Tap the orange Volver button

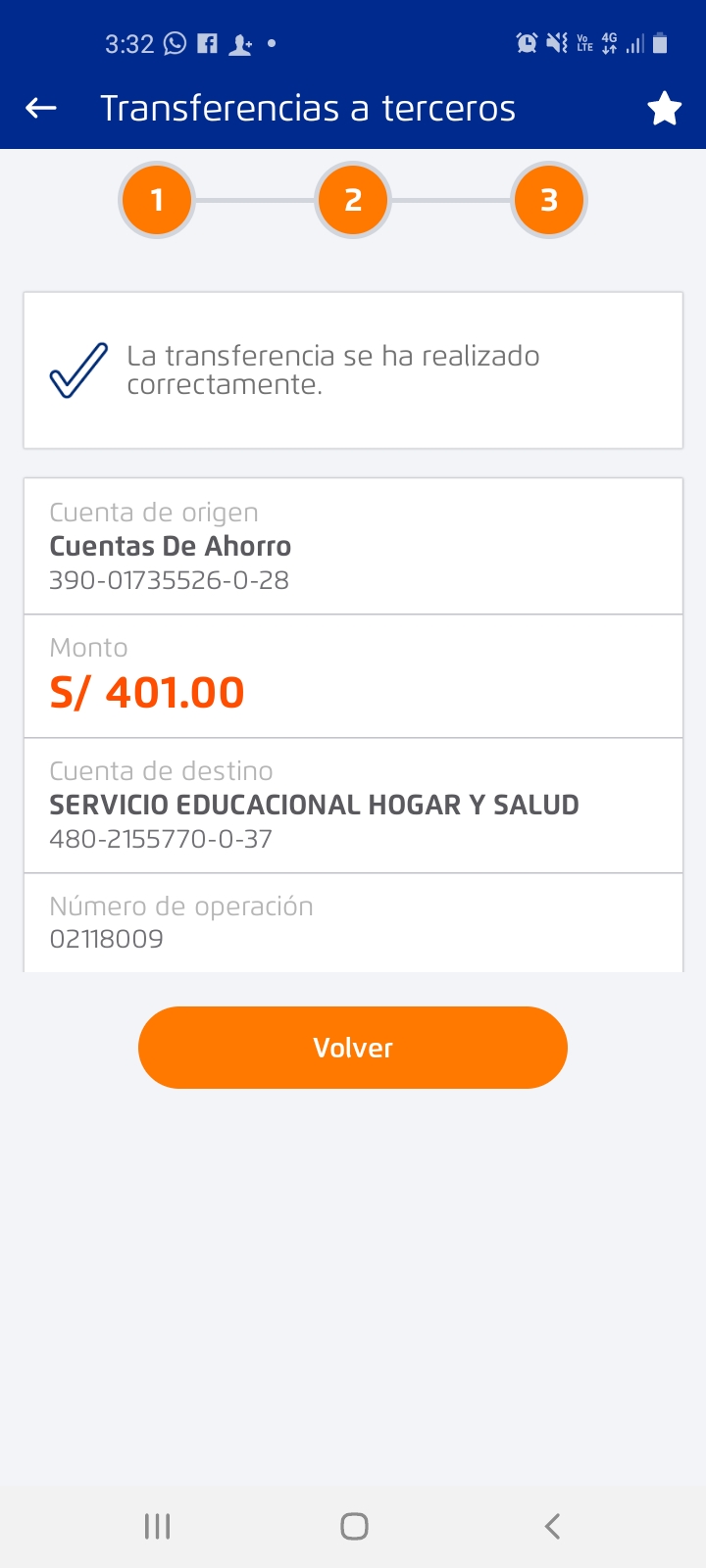point(353,1048)
